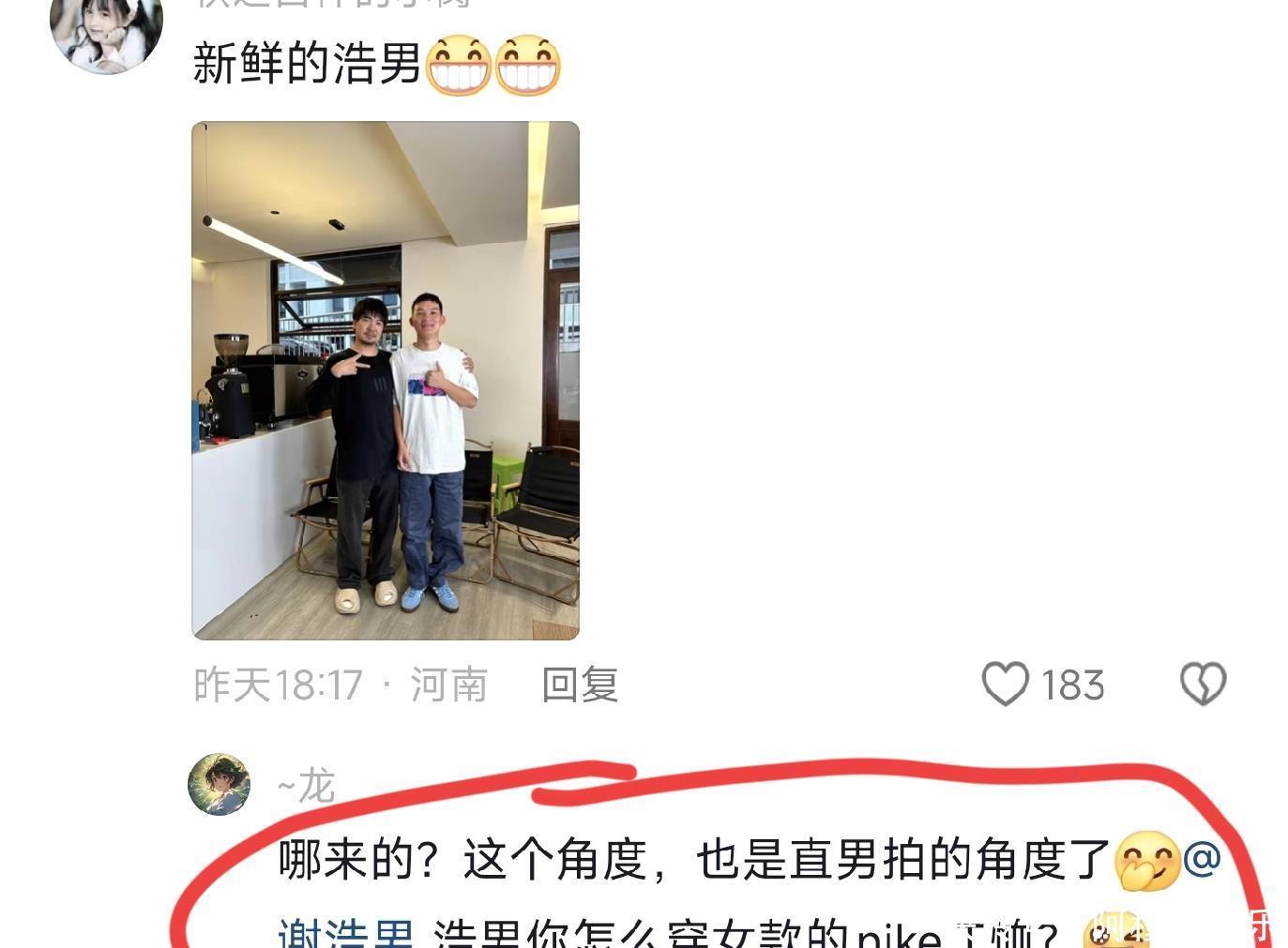Open the @谢浩男 mention link
The width and height of the screenshot is (1288, 948).
point(345,933)
